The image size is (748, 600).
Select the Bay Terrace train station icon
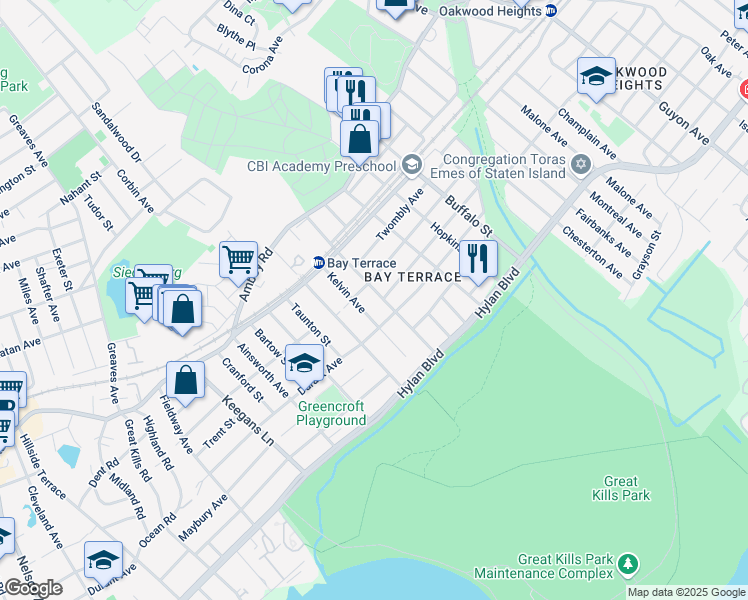[x=318, y=262]
